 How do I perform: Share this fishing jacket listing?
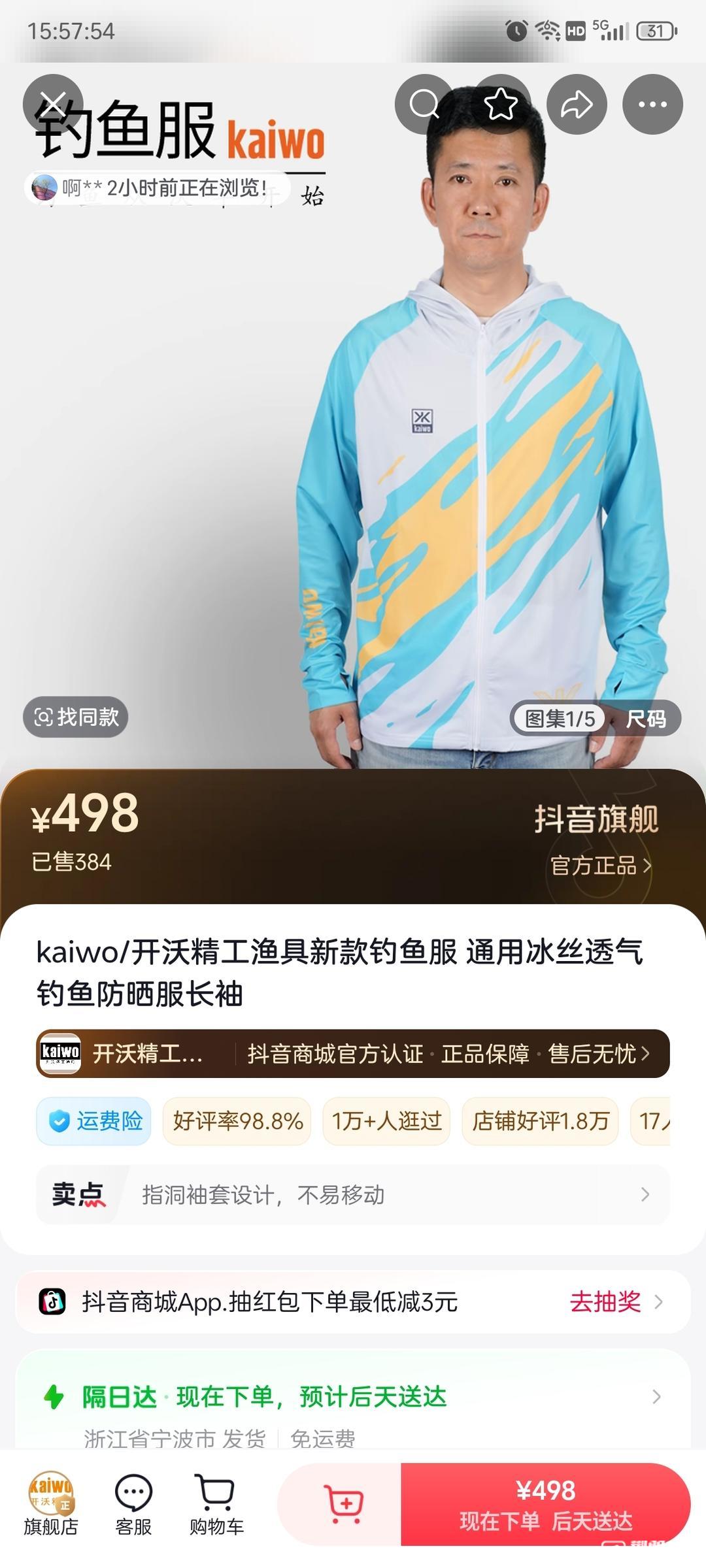577,105
